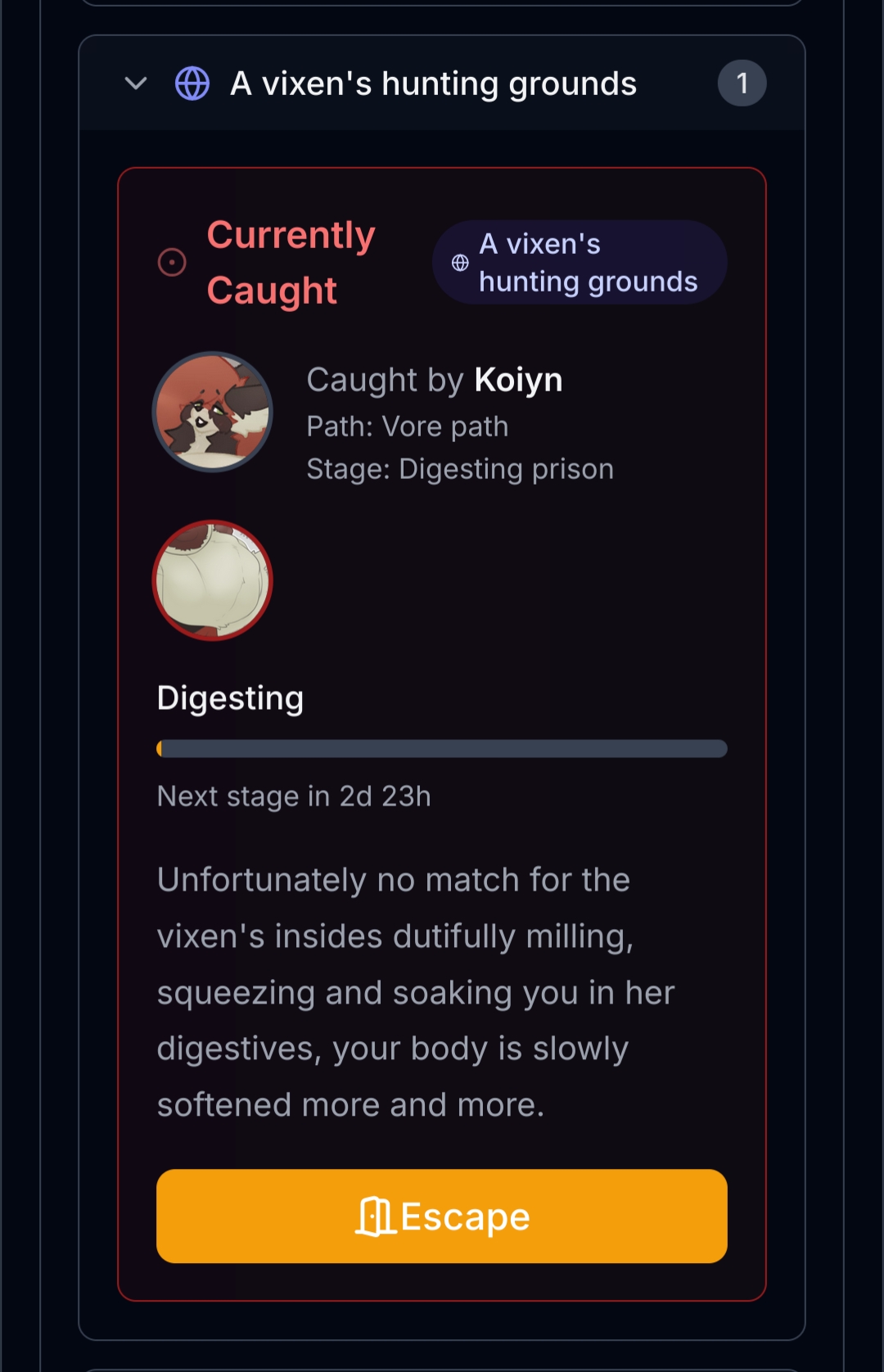Tap the orange Escape button
Viewport: 884px width, 1372px height.
tap(441, 1216)
